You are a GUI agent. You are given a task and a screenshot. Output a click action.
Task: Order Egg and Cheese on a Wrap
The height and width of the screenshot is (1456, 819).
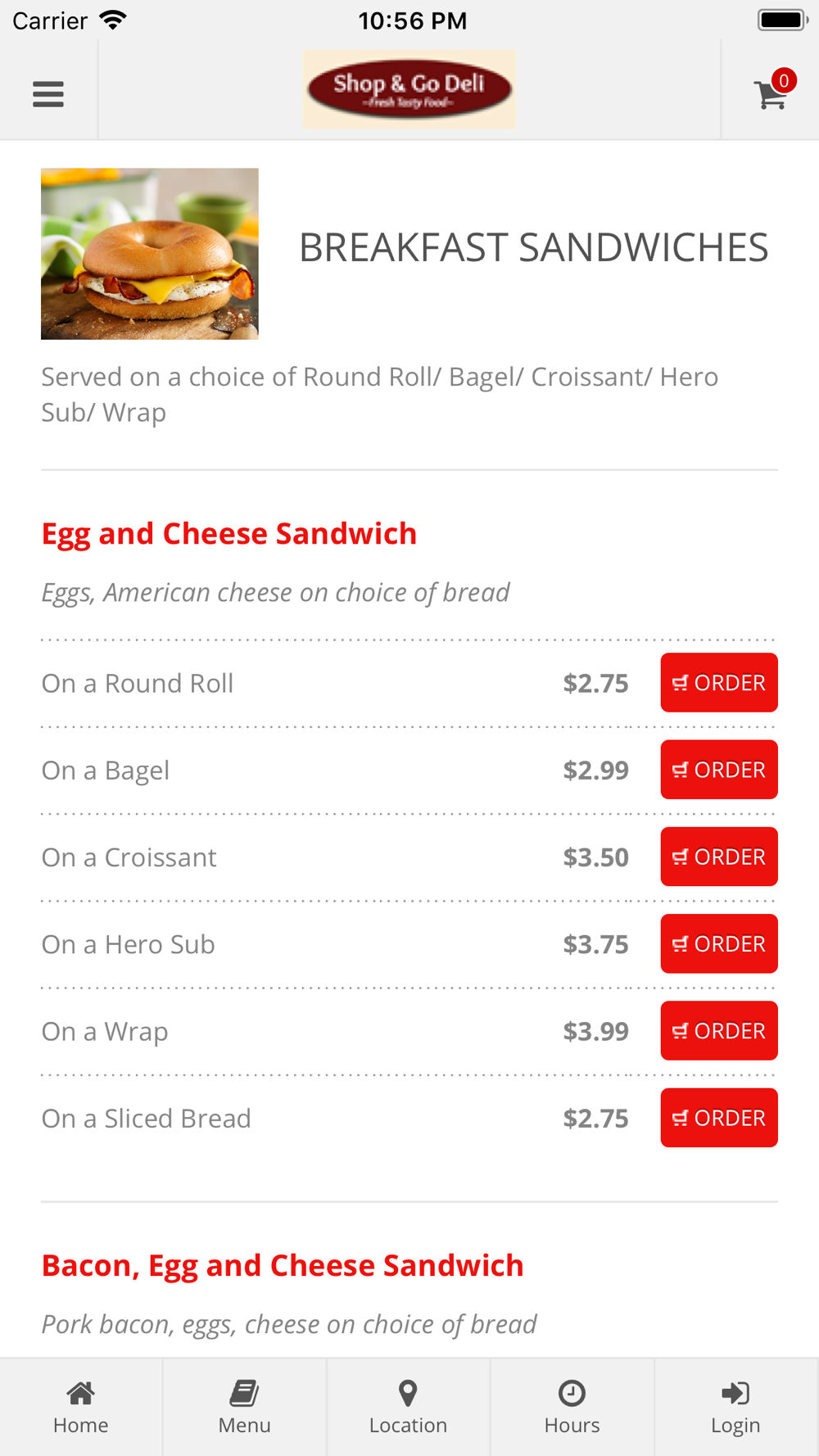[719, 1031]
